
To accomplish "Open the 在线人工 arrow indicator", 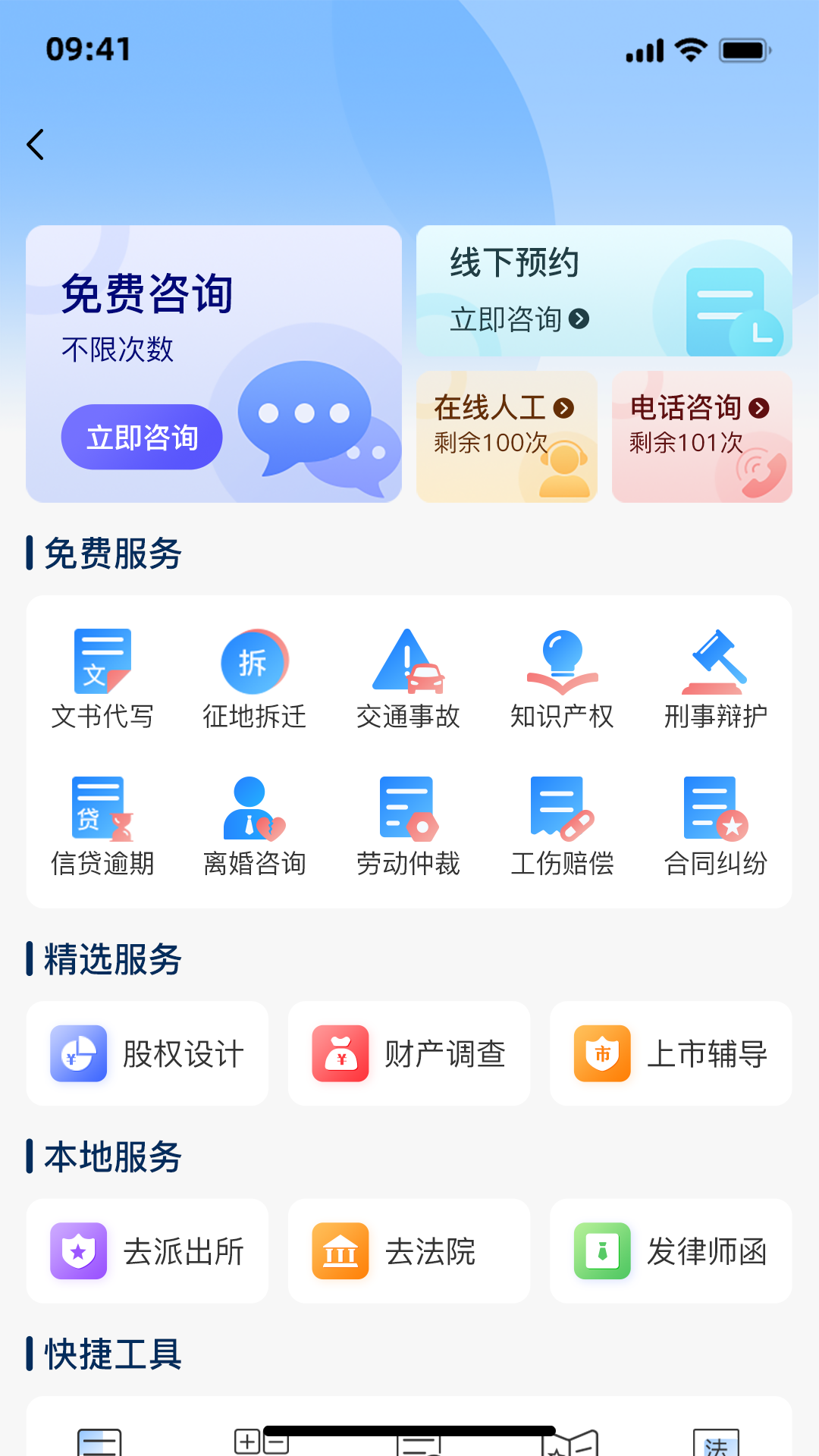I will click(x=562, y=409).
